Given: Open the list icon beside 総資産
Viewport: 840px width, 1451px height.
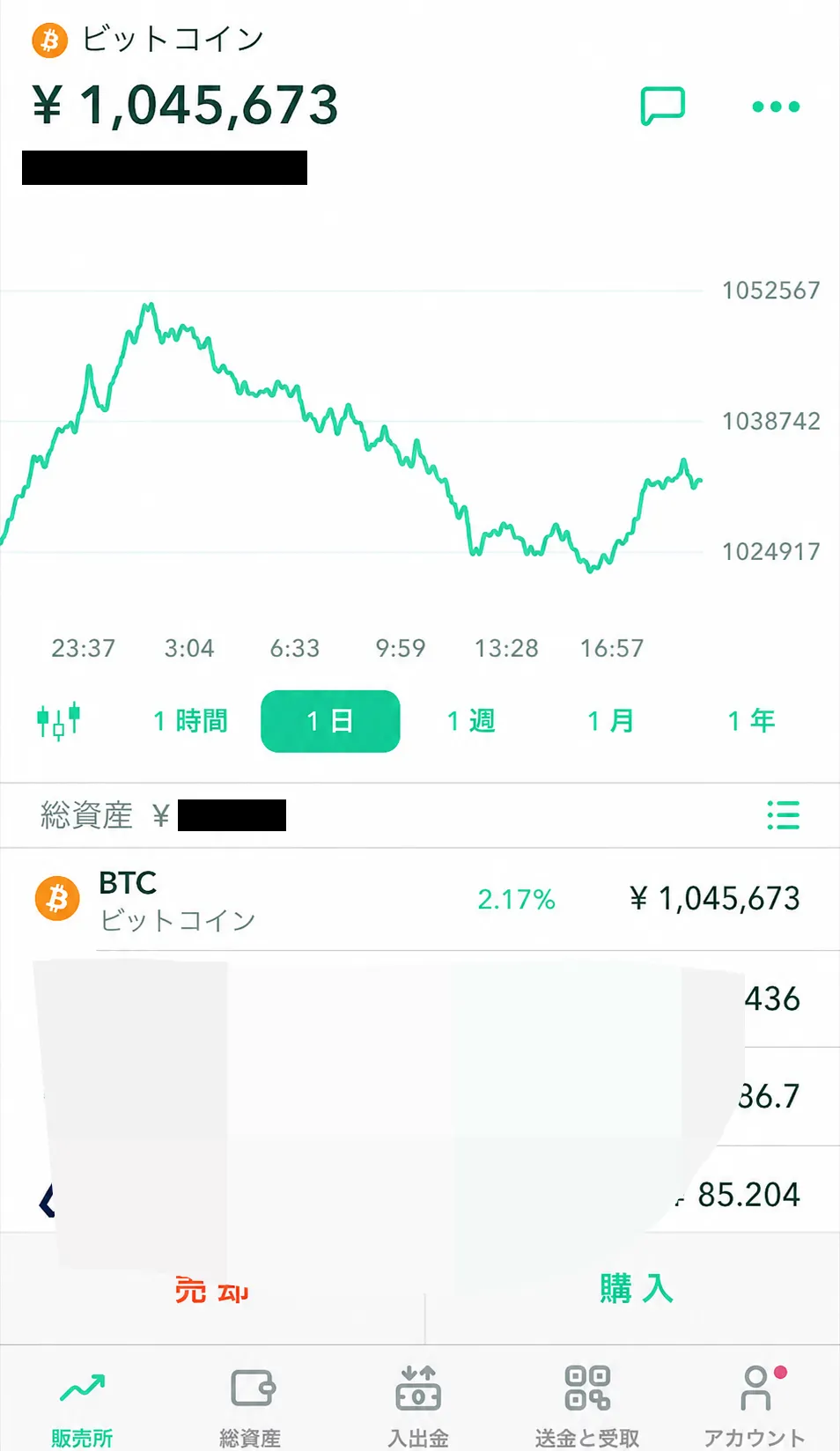Looking at the screenshot, I should [x=783, y=815].
